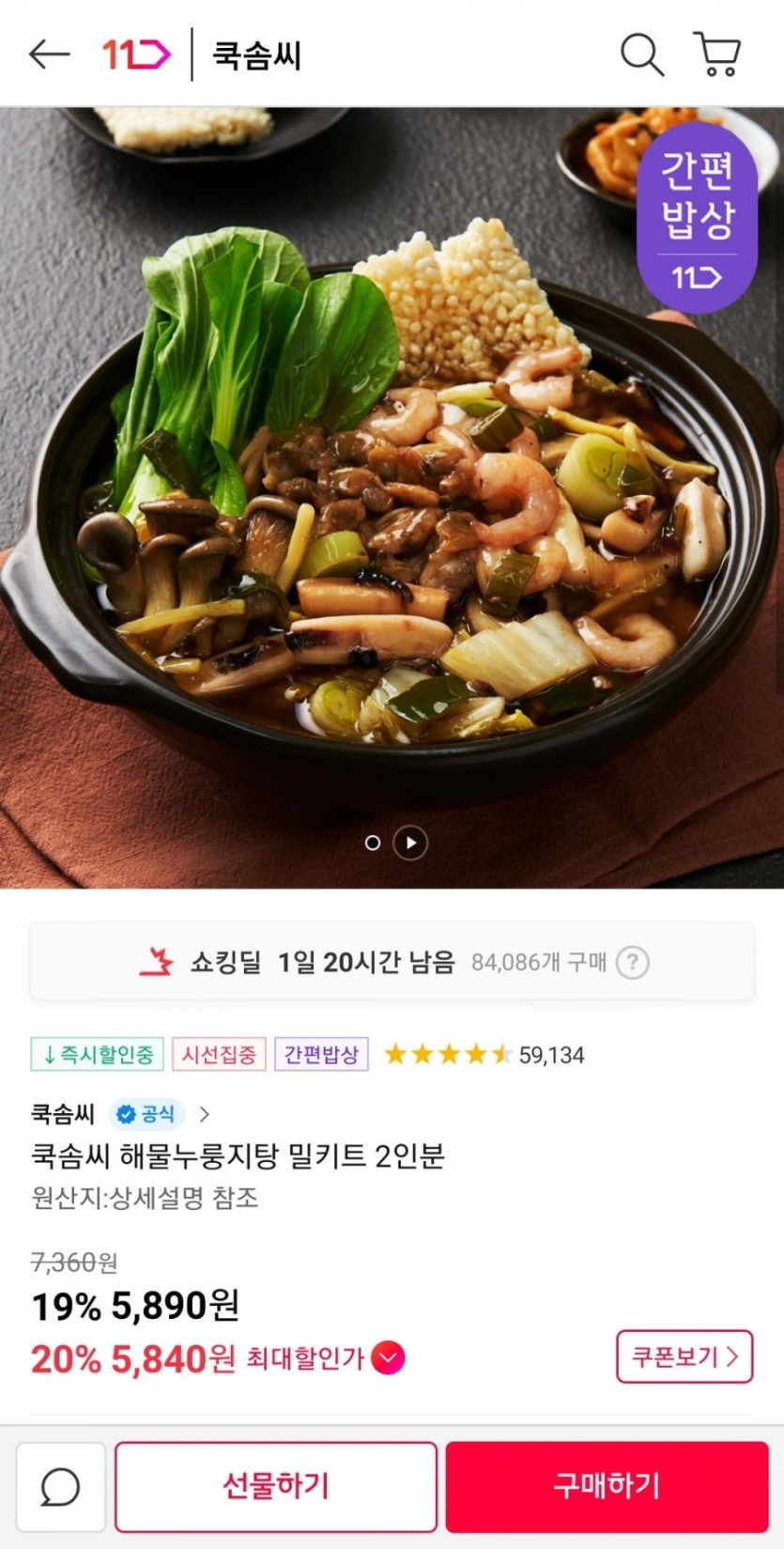The image size is (784, 1549).
Task: Tap the 쿠폰보기 button
Action: (684, 1356)
